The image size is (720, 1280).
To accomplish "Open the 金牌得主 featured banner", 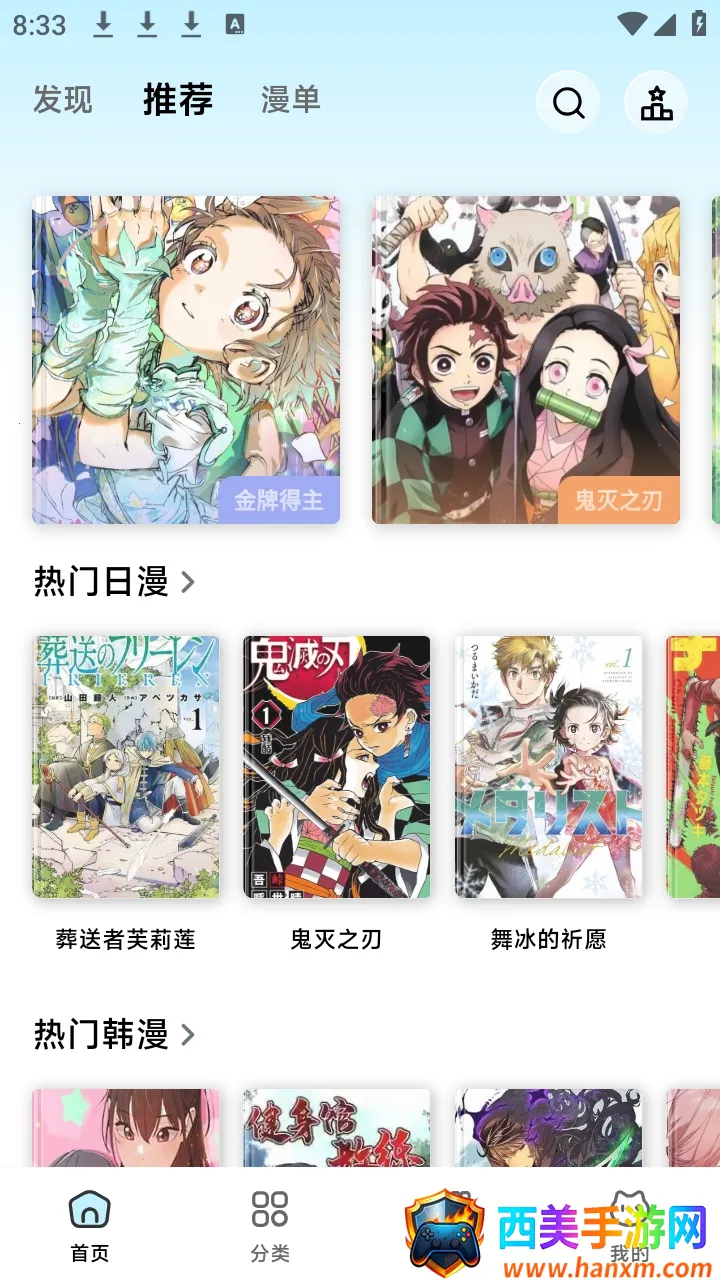I will click(186, 360).
